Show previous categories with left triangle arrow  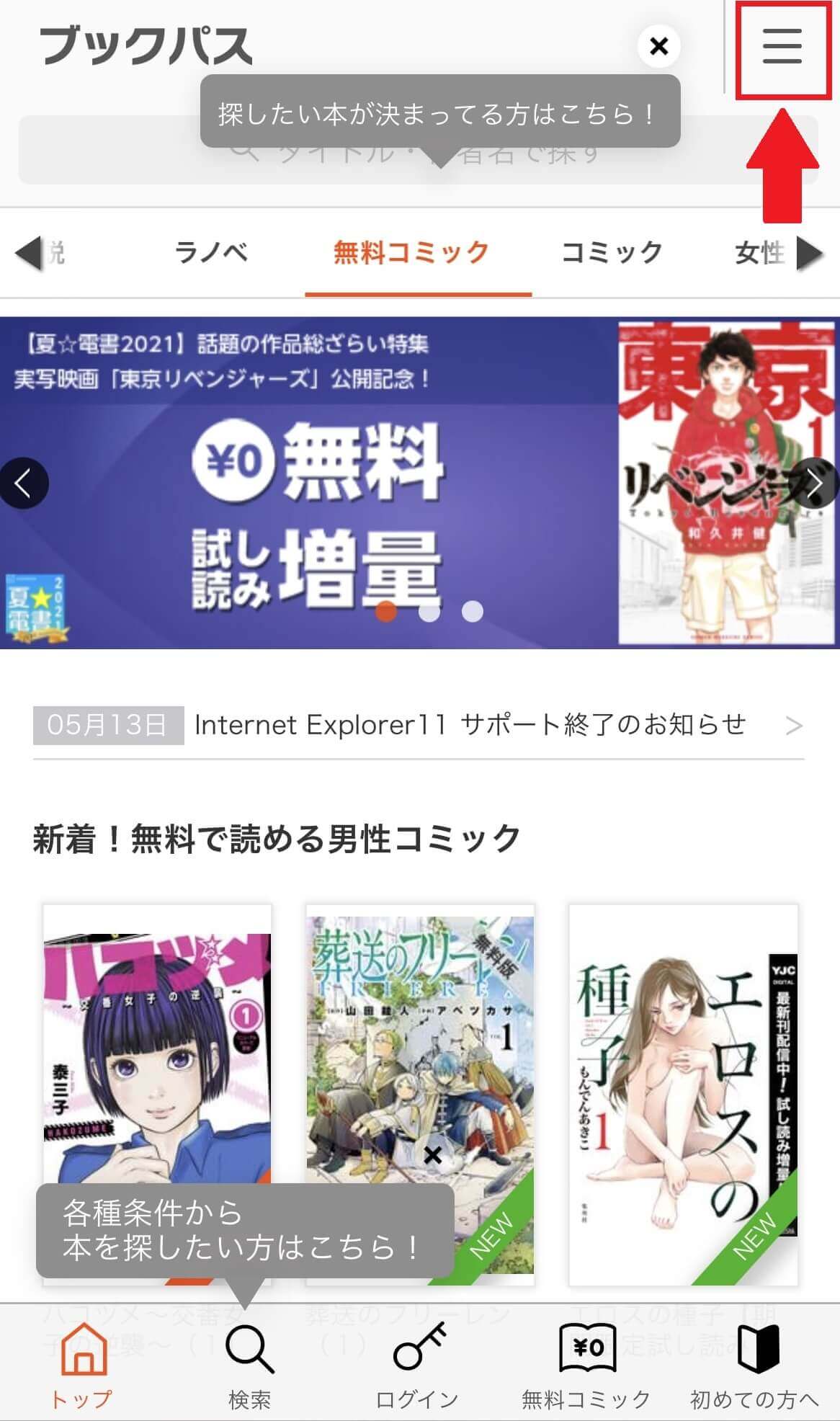pos(29,254)
